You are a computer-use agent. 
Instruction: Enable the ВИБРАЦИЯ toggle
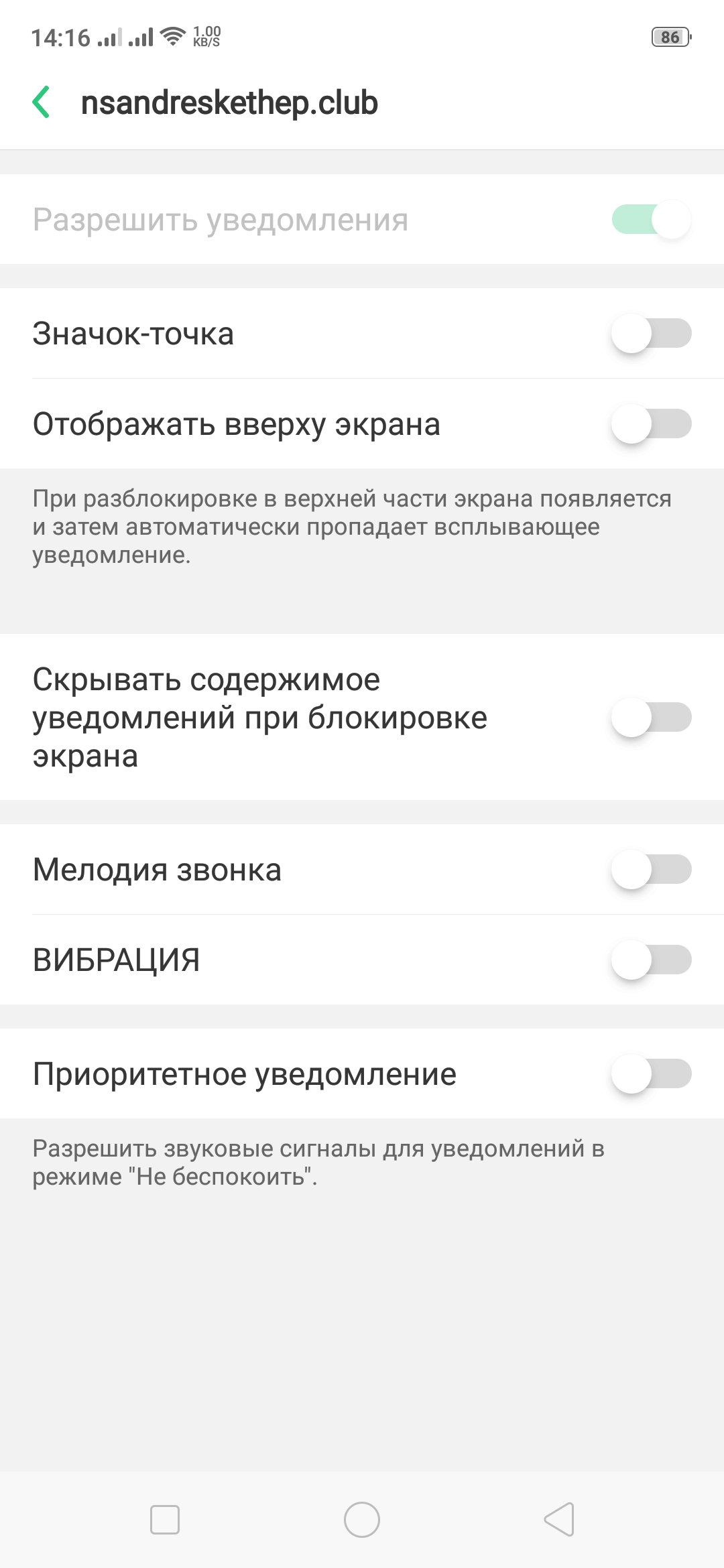tap(650, 960)
